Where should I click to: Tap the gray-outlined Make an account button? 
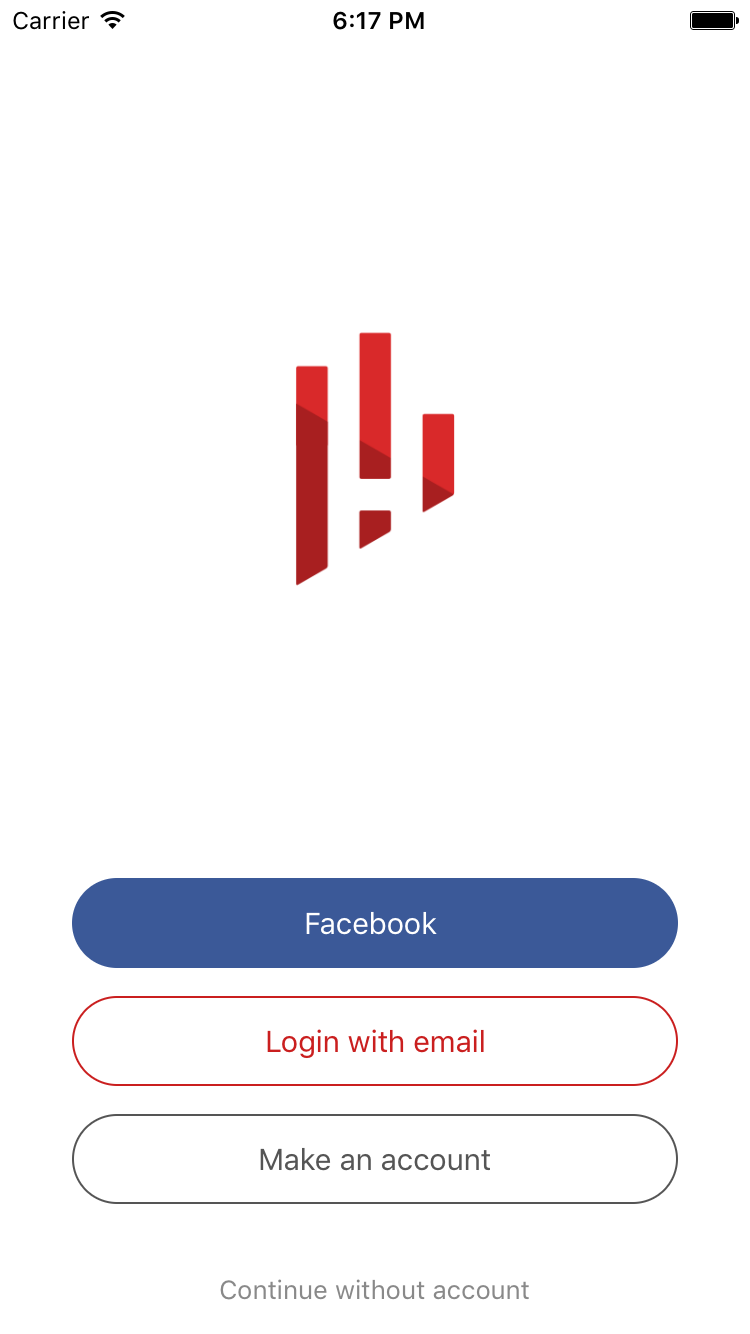pos(374,1159)
